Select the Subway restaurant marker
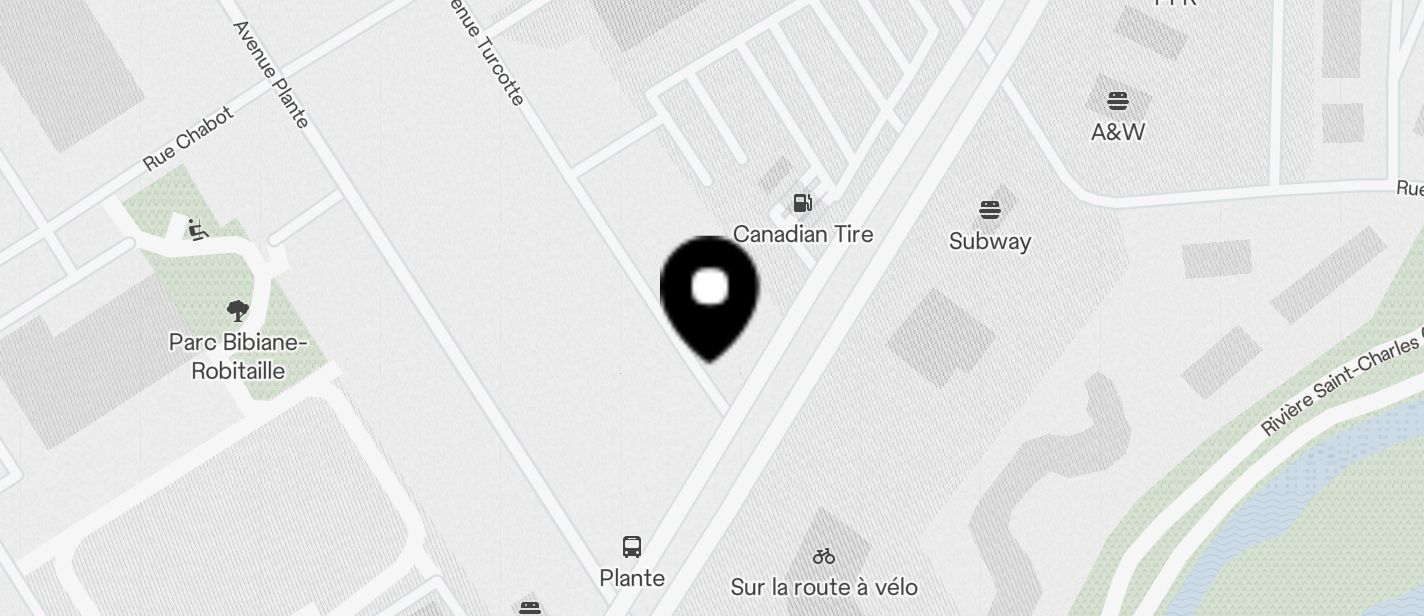This screenshot has width=1424, height=616. click(x=989, y=210)
